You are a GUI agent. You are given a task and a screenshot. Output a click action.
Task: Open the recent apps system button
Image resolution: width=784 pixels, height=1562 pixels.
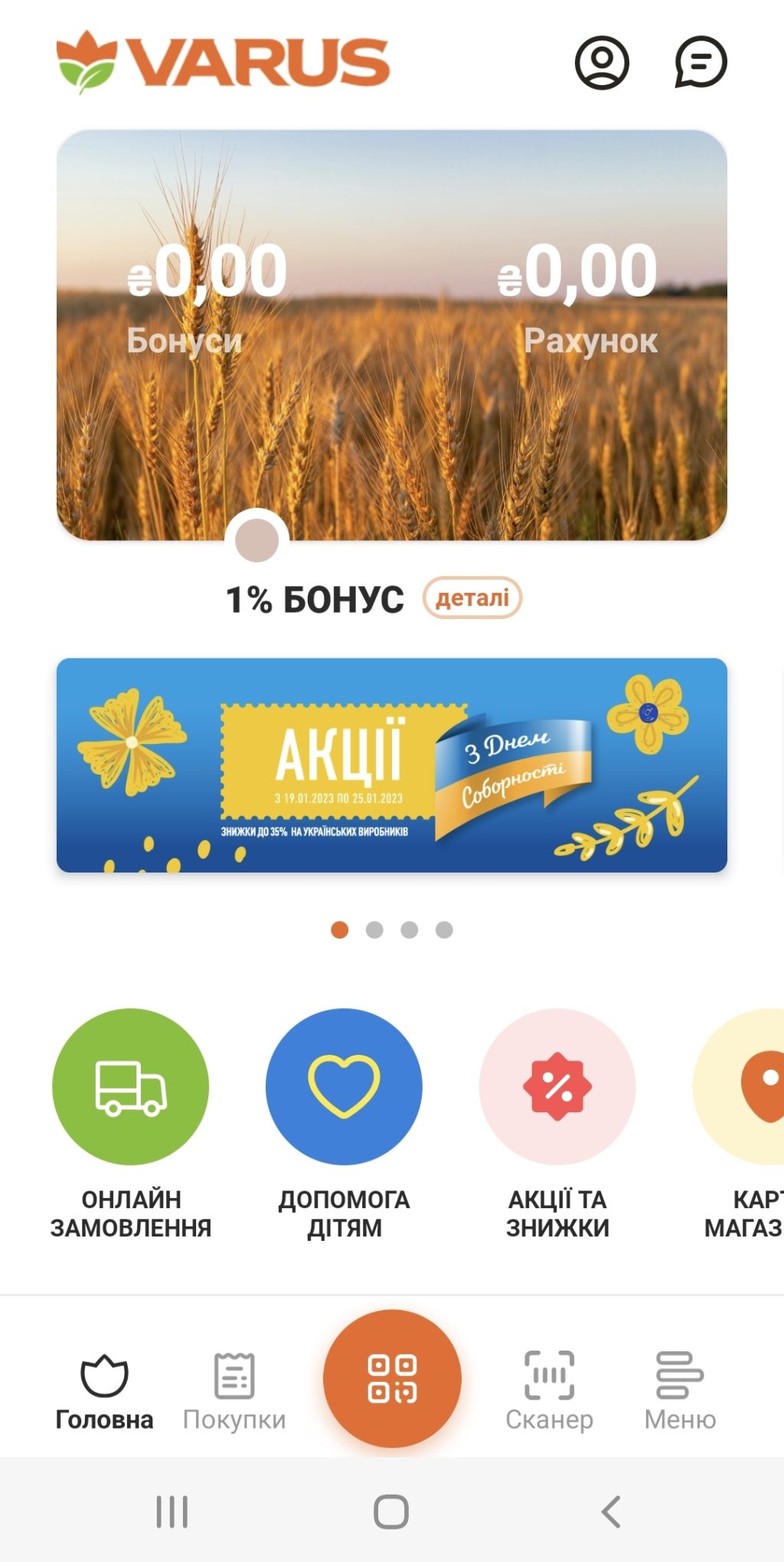(171, 1511)
